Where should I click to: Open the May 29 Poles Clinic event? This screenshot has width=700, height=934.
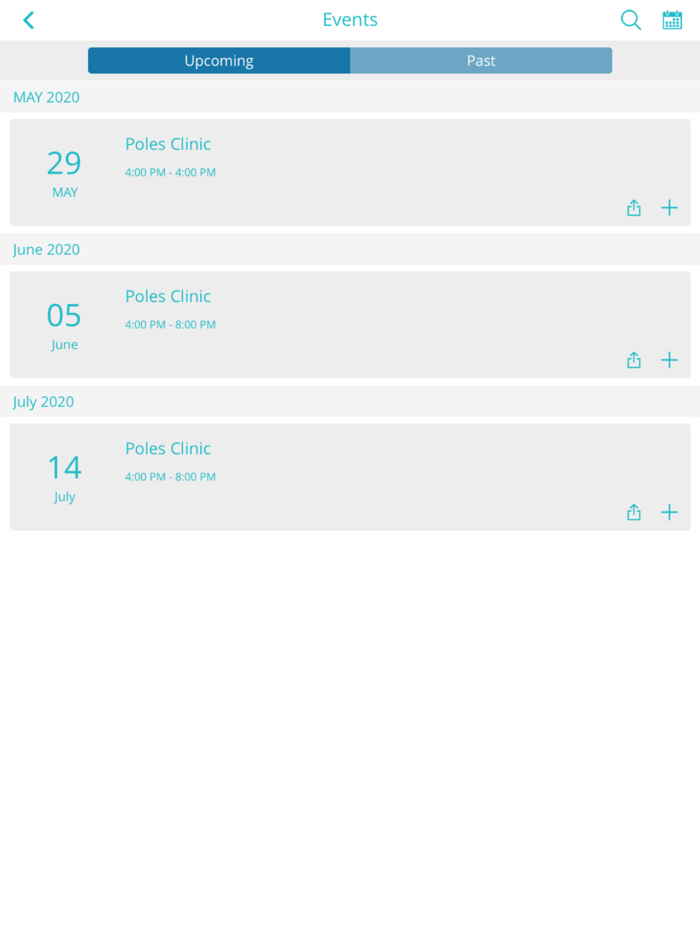tap(168, 144)
